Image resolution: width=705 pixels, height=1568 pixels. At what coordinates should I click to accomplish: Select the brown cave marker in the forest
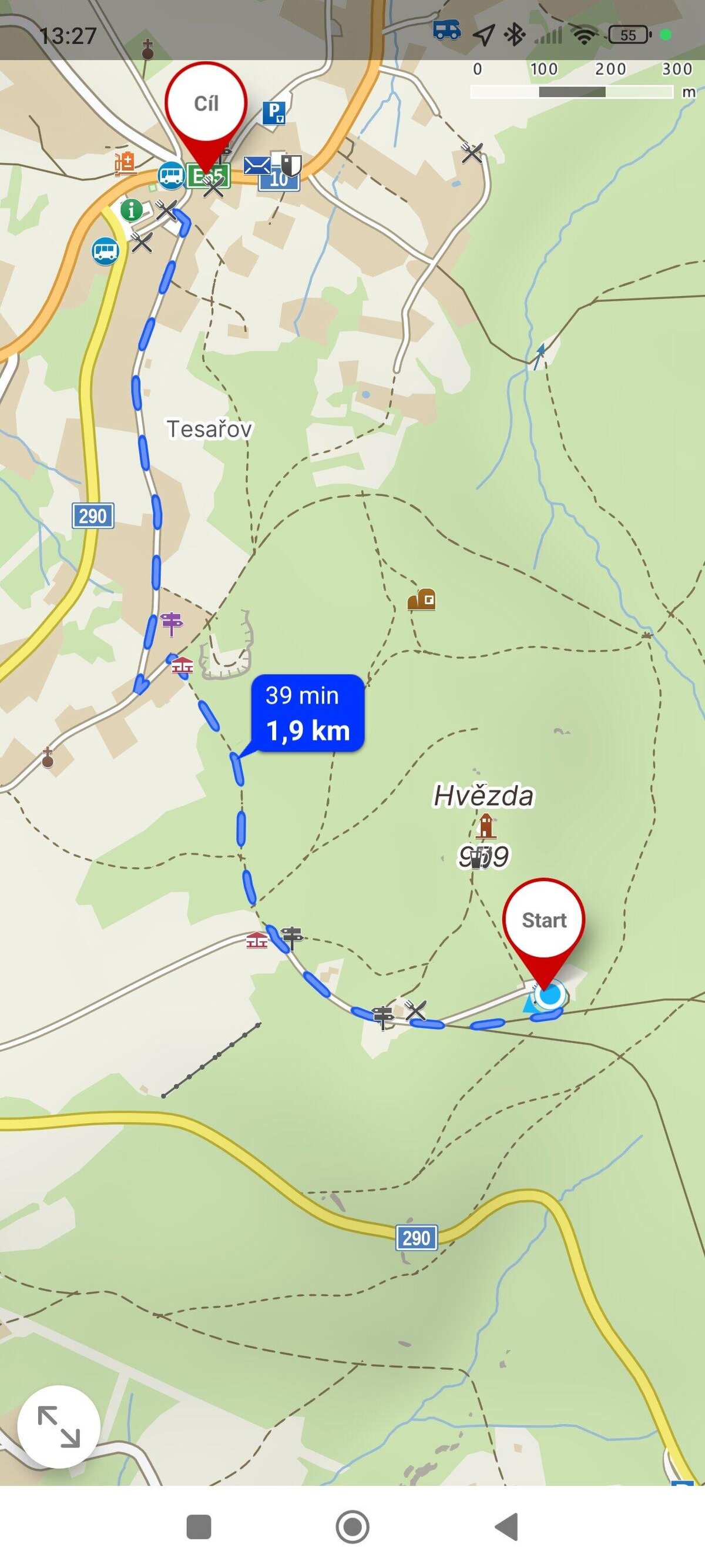point(422,600)
